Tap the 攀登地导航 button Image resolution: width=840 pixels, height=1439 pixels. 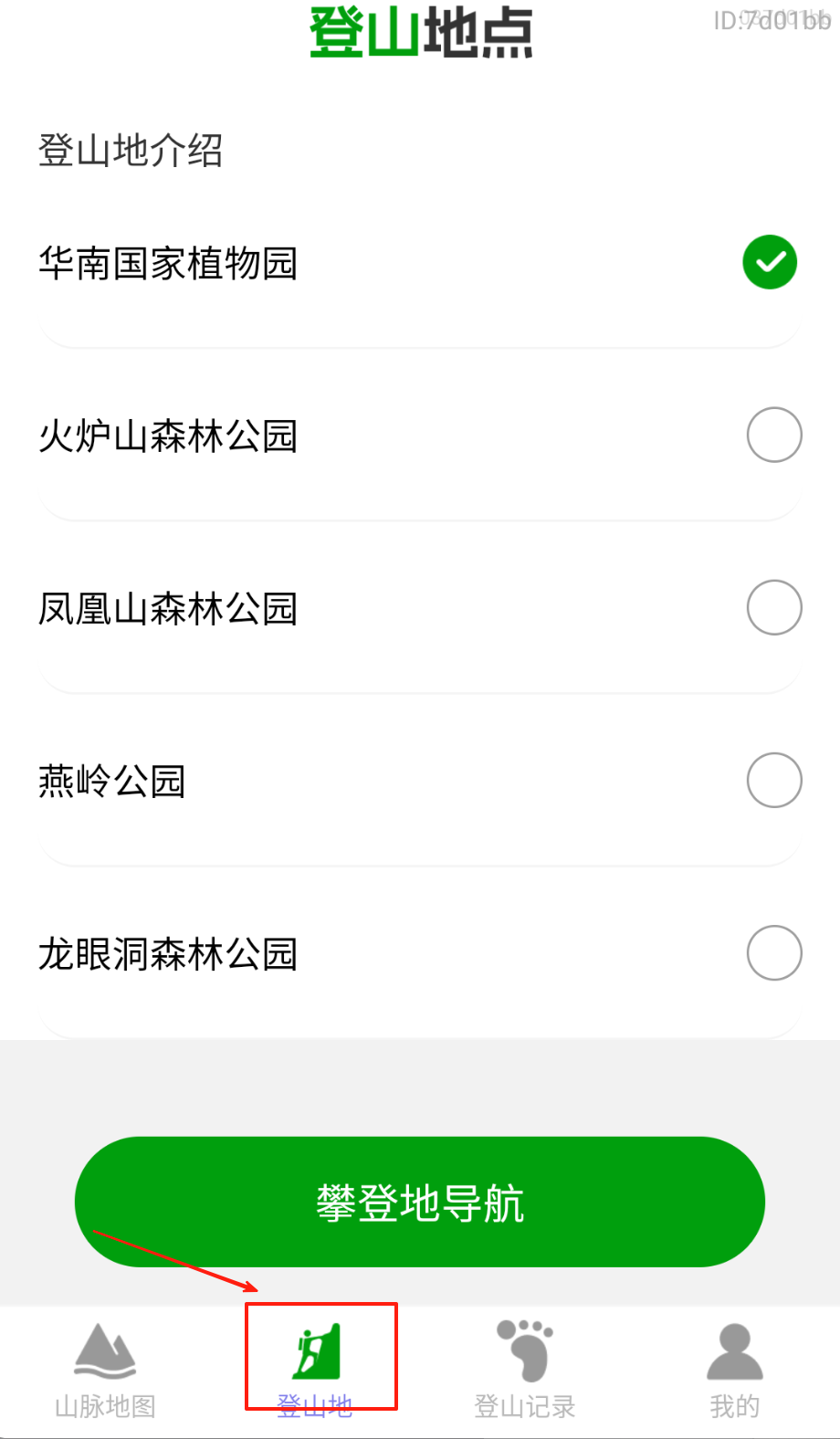point(419,1202)
